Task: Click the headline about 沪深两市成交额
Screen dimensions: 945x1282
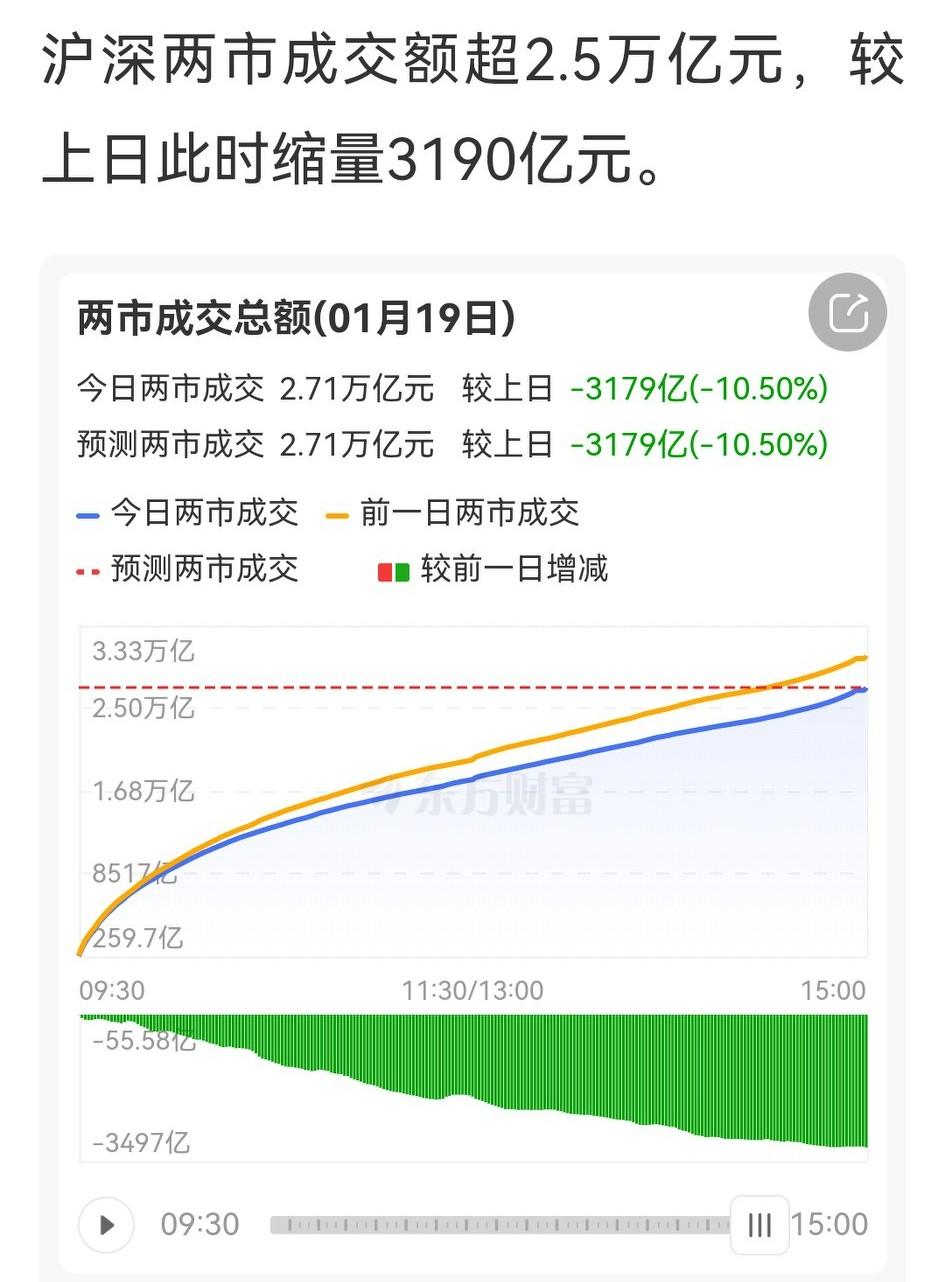Action: [x=470, y=110]
